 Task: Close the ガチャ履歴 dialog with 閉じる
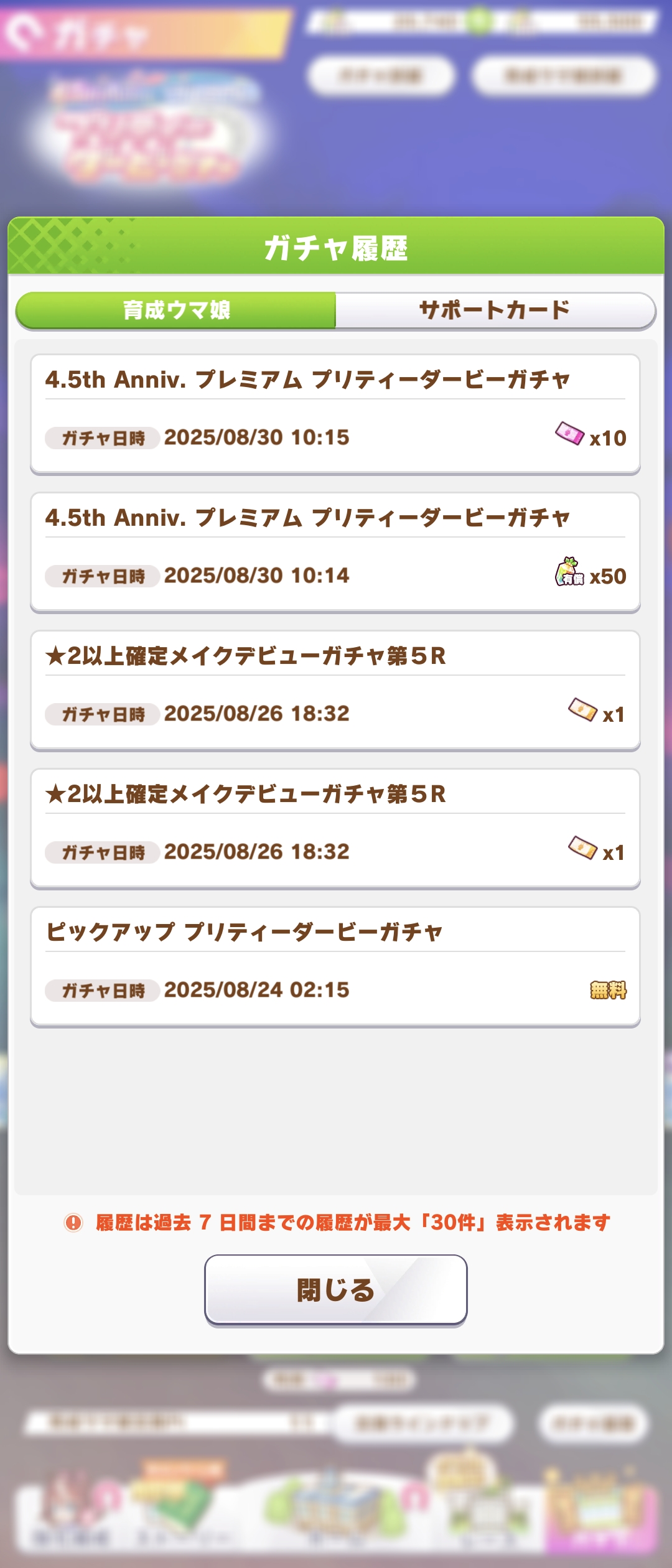tap(335, 1289)
